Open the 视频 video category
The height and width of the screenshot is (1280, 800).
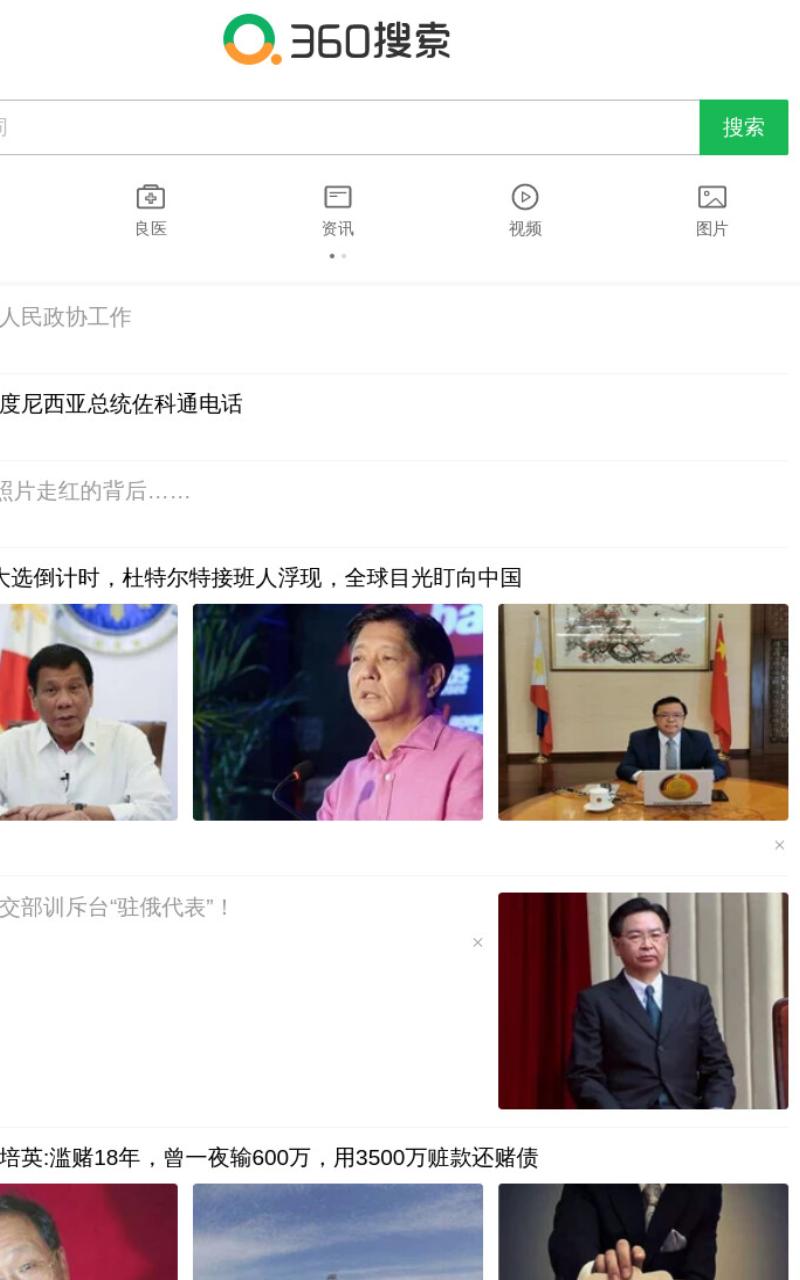525,211
